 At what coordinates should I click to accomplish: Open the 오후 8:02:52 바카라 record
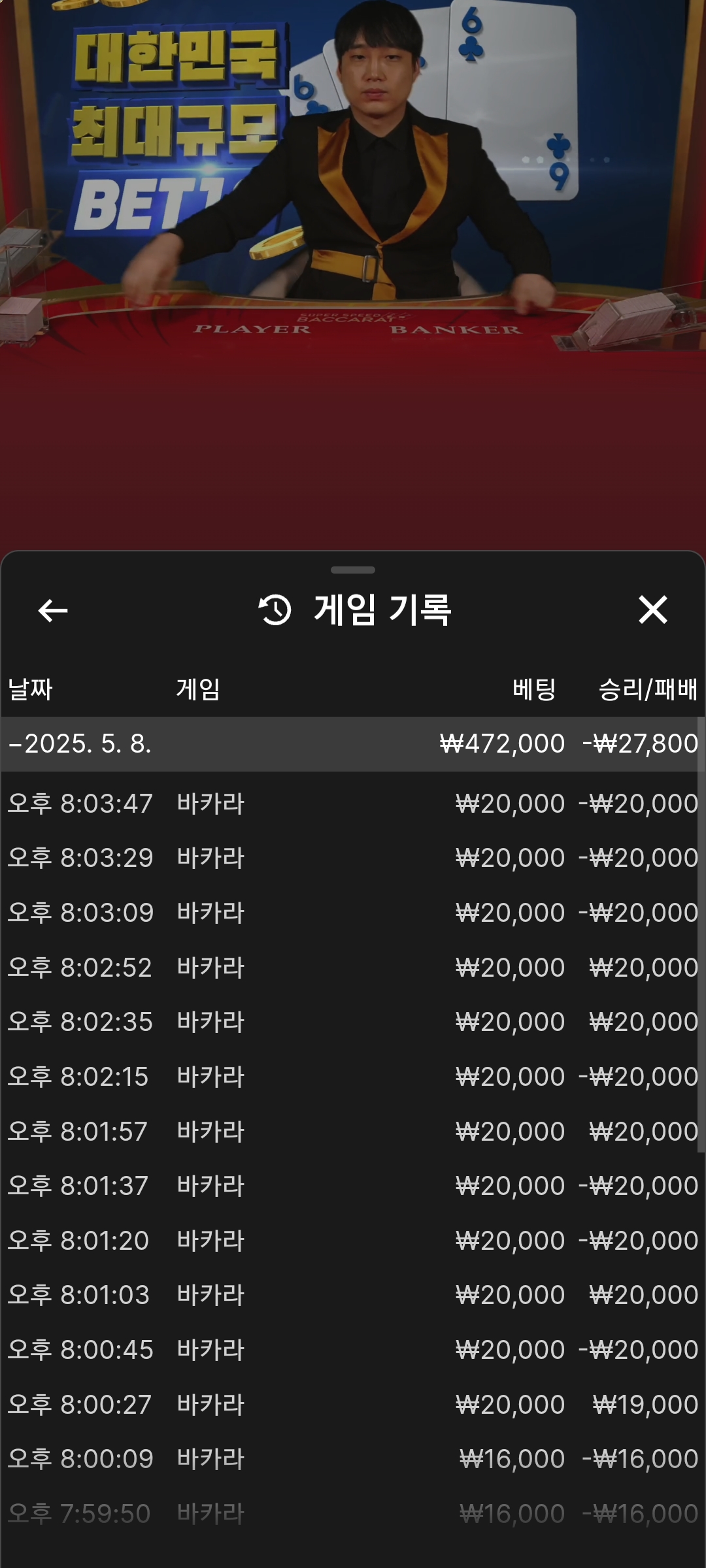[x=352, y=967]
